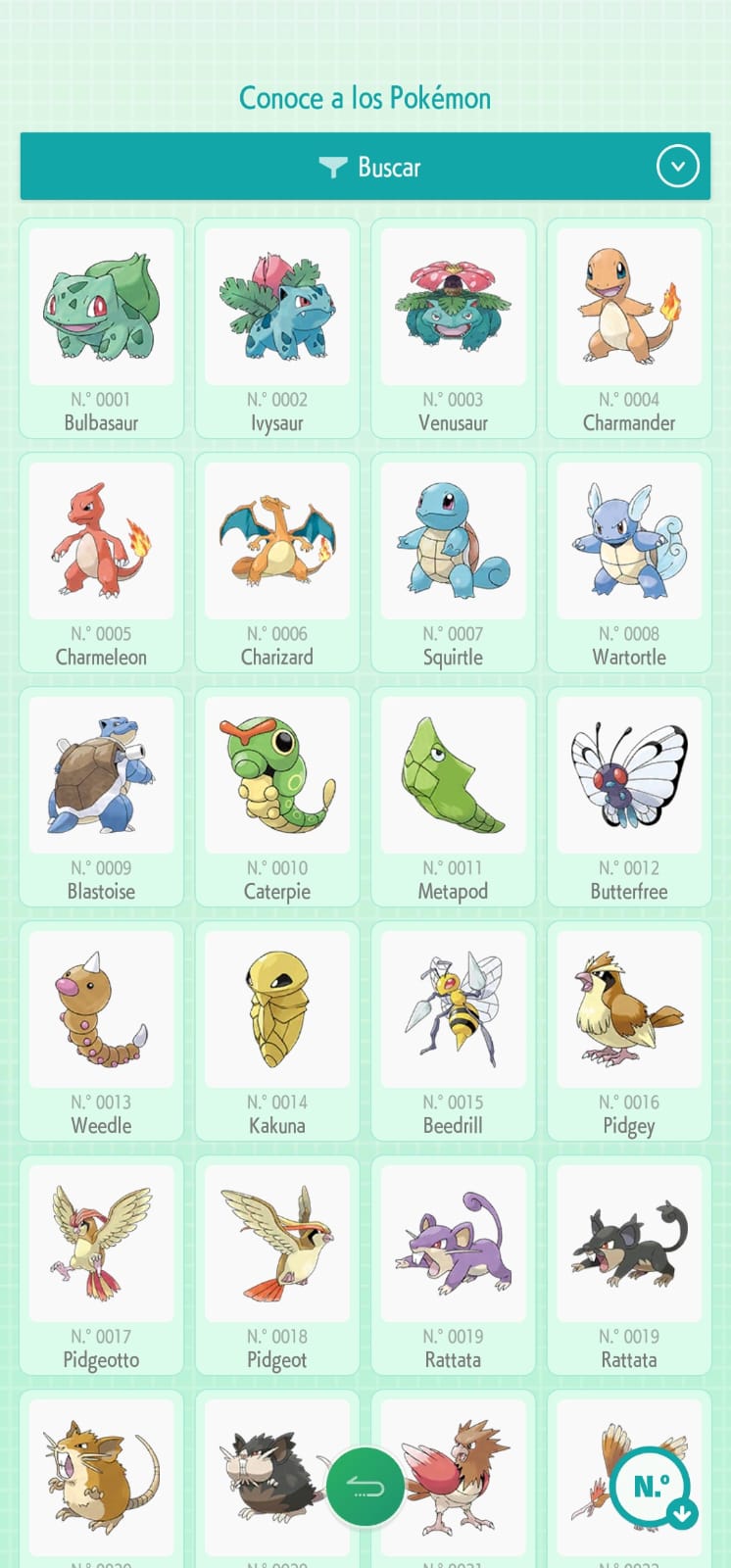Open Squirtle's Pokédex entry
Image resolution: width=731 pixels, height=1568 pixels.
[453, 562]
